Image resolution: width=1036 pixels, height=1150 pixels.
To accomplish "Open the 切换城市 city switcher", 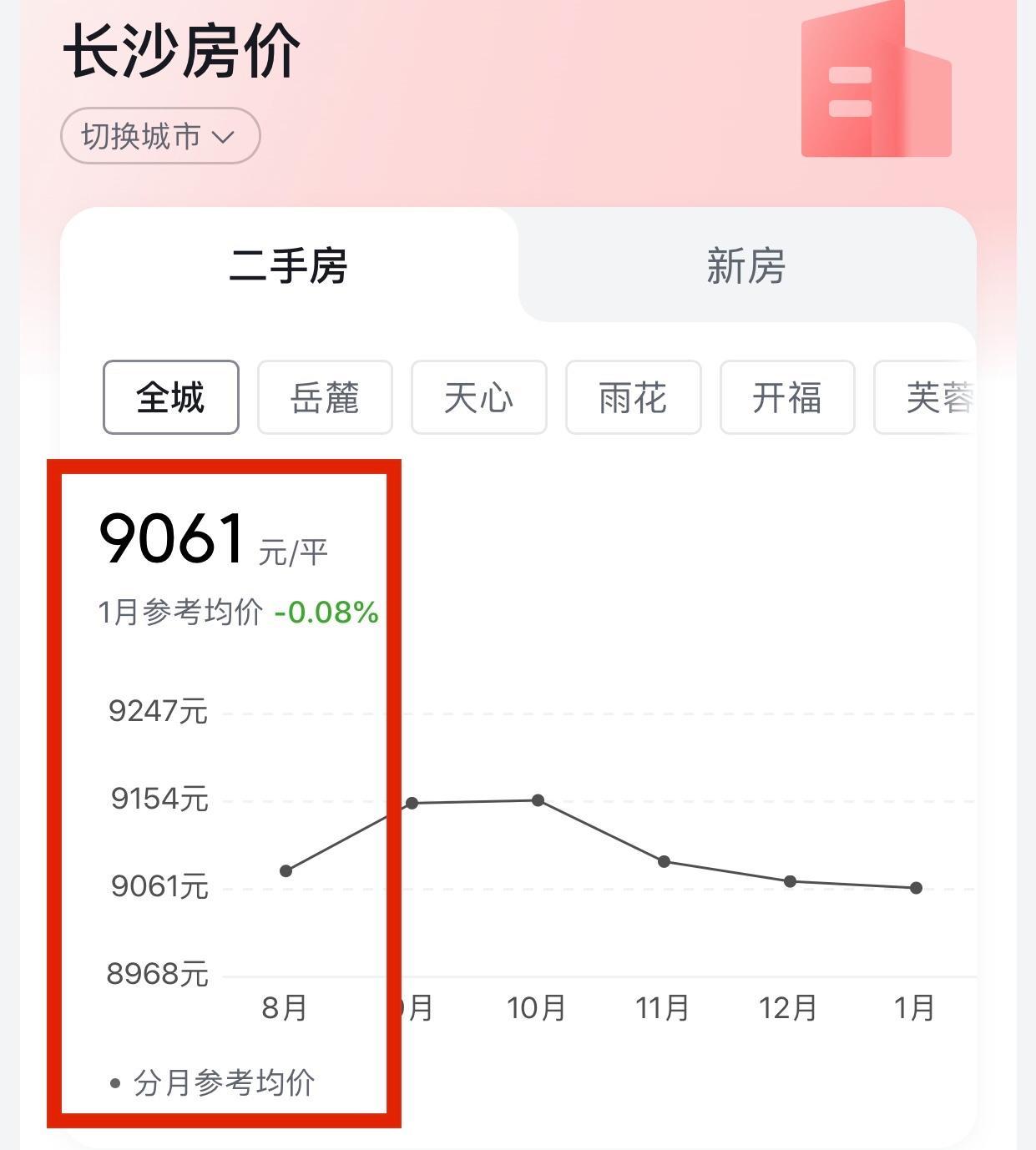I will pos(160,135).
